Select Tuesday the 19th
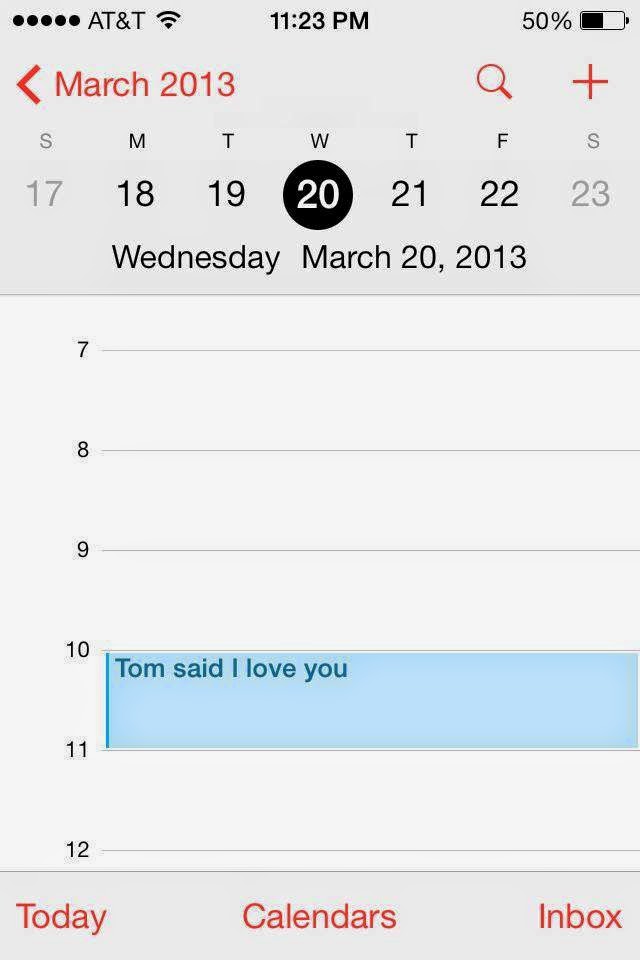The image size is (640, 960). pos(227,193)
